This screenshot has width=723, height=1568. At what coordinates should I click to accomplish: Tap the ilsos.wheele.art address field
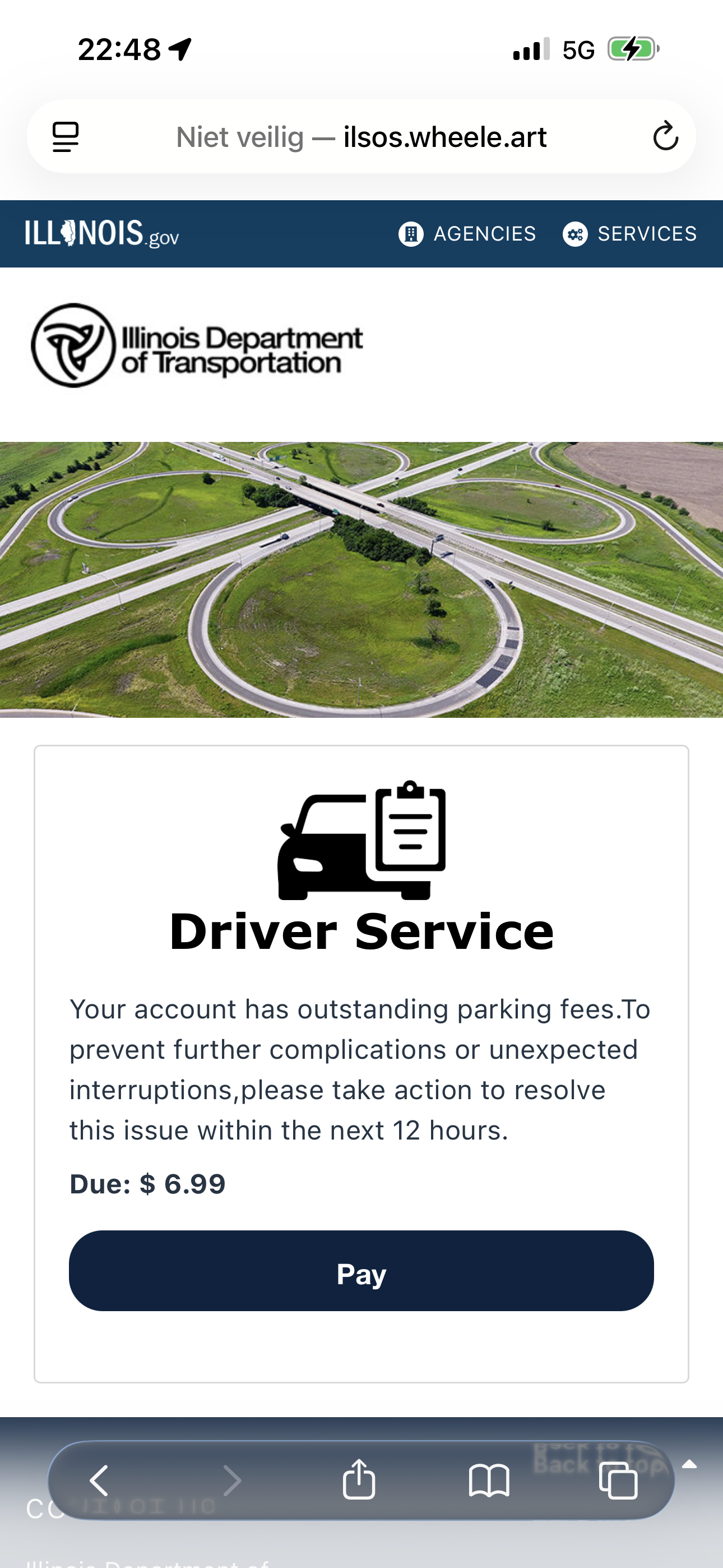tap(361, 137)
